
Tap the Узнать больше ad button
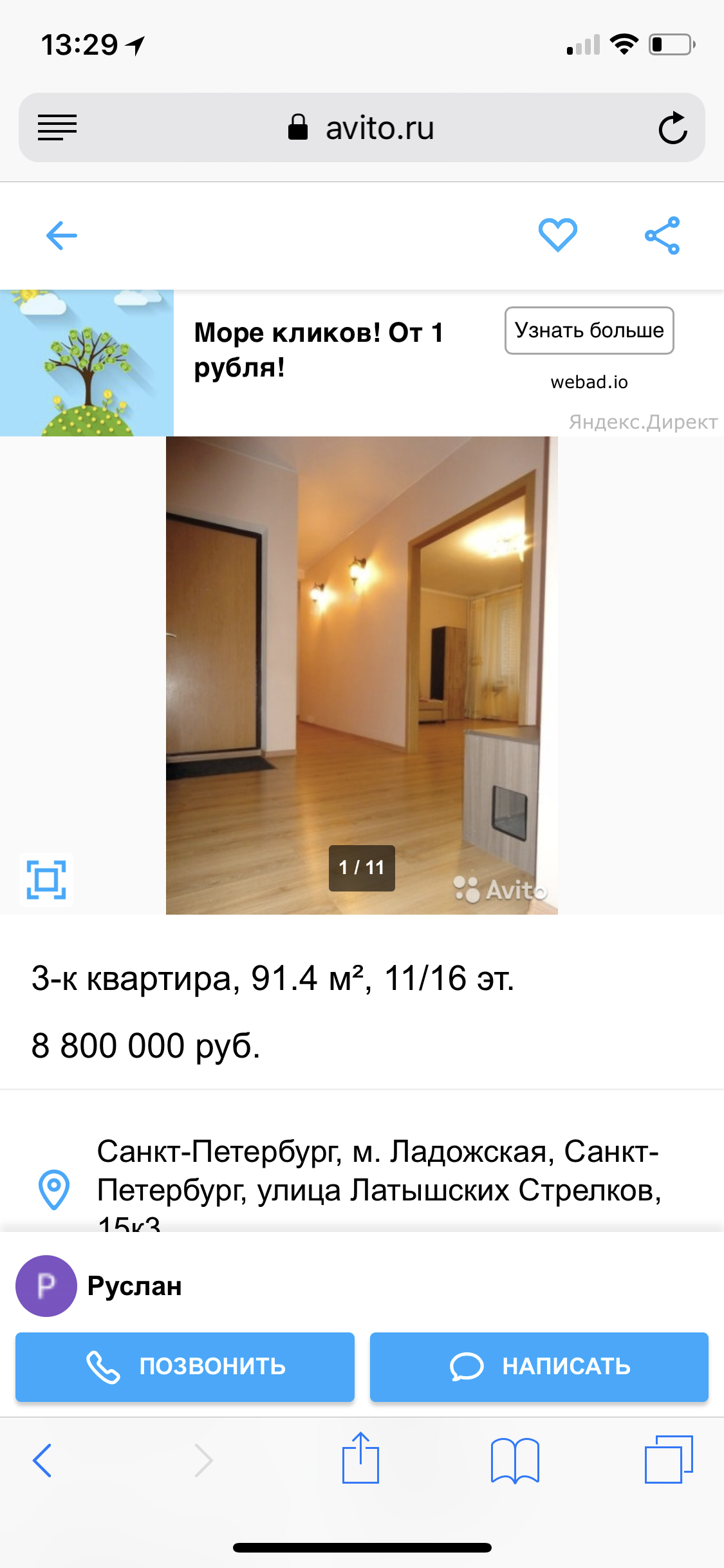point(589,331)
